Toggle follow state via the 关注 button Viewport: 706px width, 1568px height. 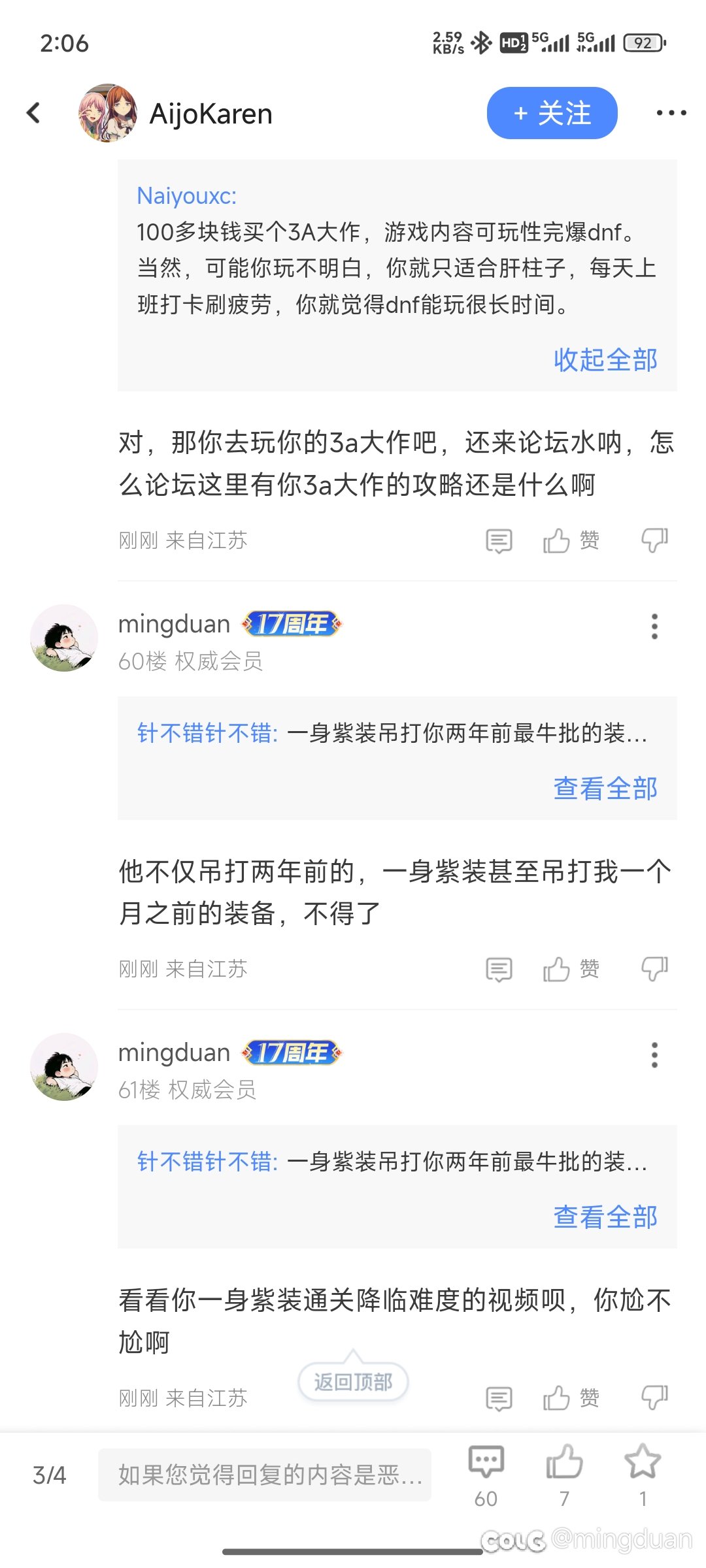pyautogui.click(x=552, y=112)
